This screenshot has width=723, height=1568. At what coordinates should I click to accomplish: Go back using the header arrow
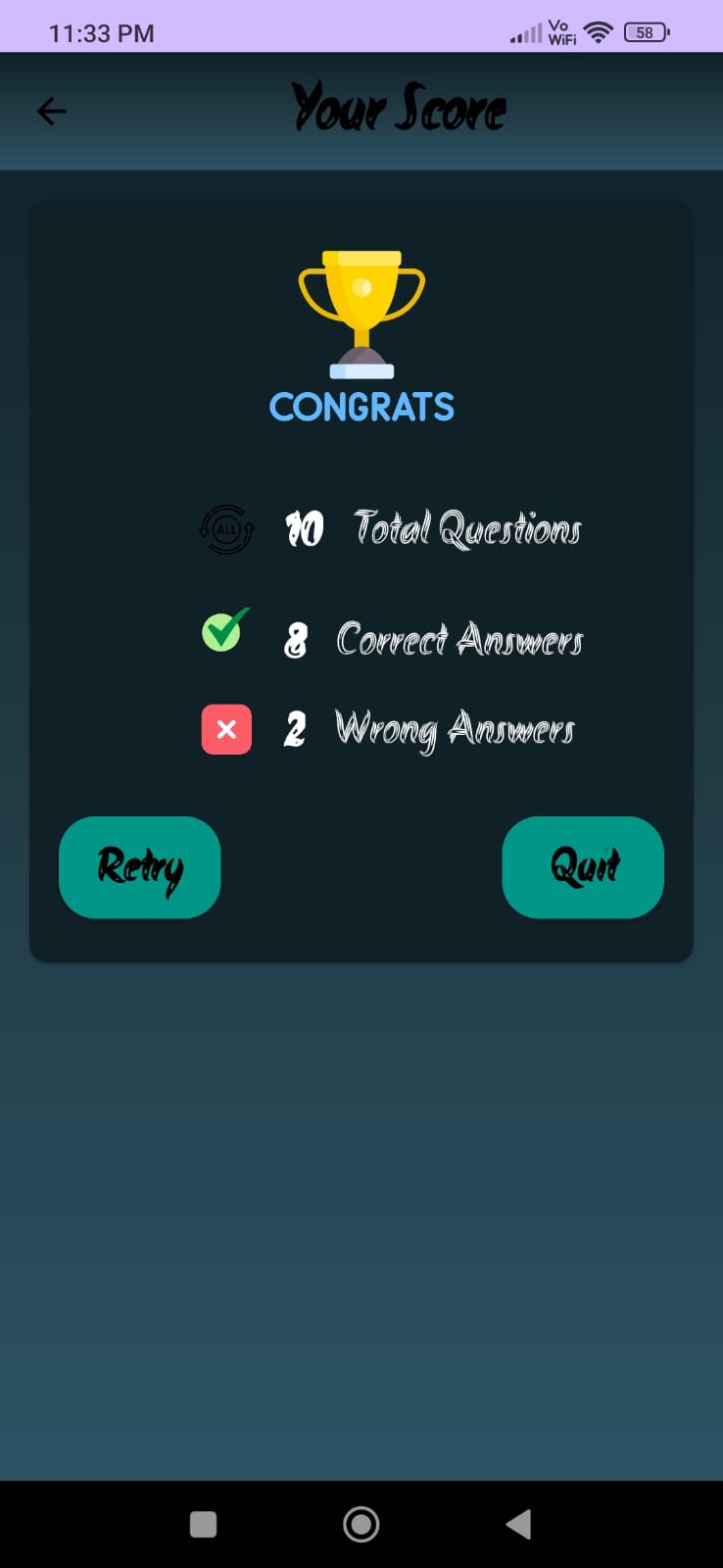pyautogui.click(x=52, y=112)
